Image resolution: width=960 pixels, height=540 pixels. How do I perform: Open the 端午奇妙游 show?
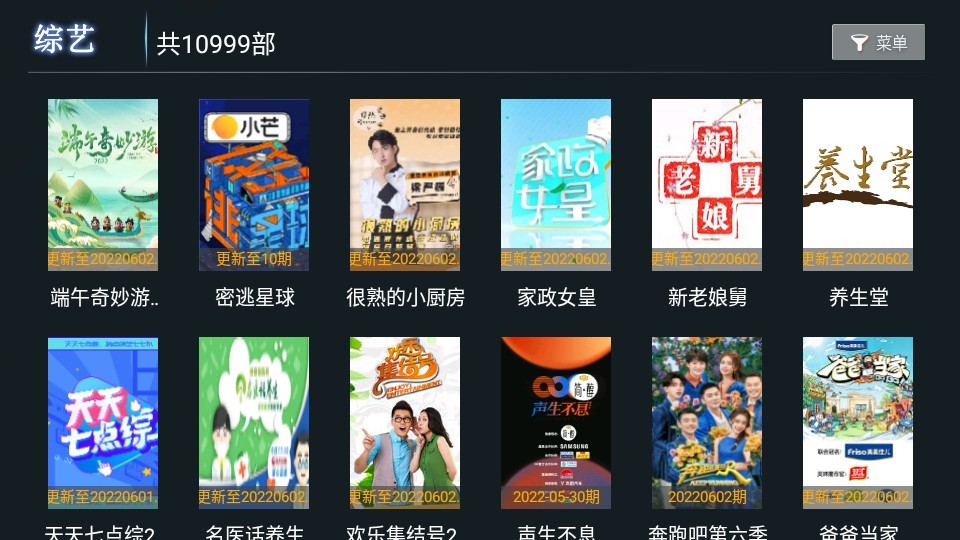coord(103,185)
